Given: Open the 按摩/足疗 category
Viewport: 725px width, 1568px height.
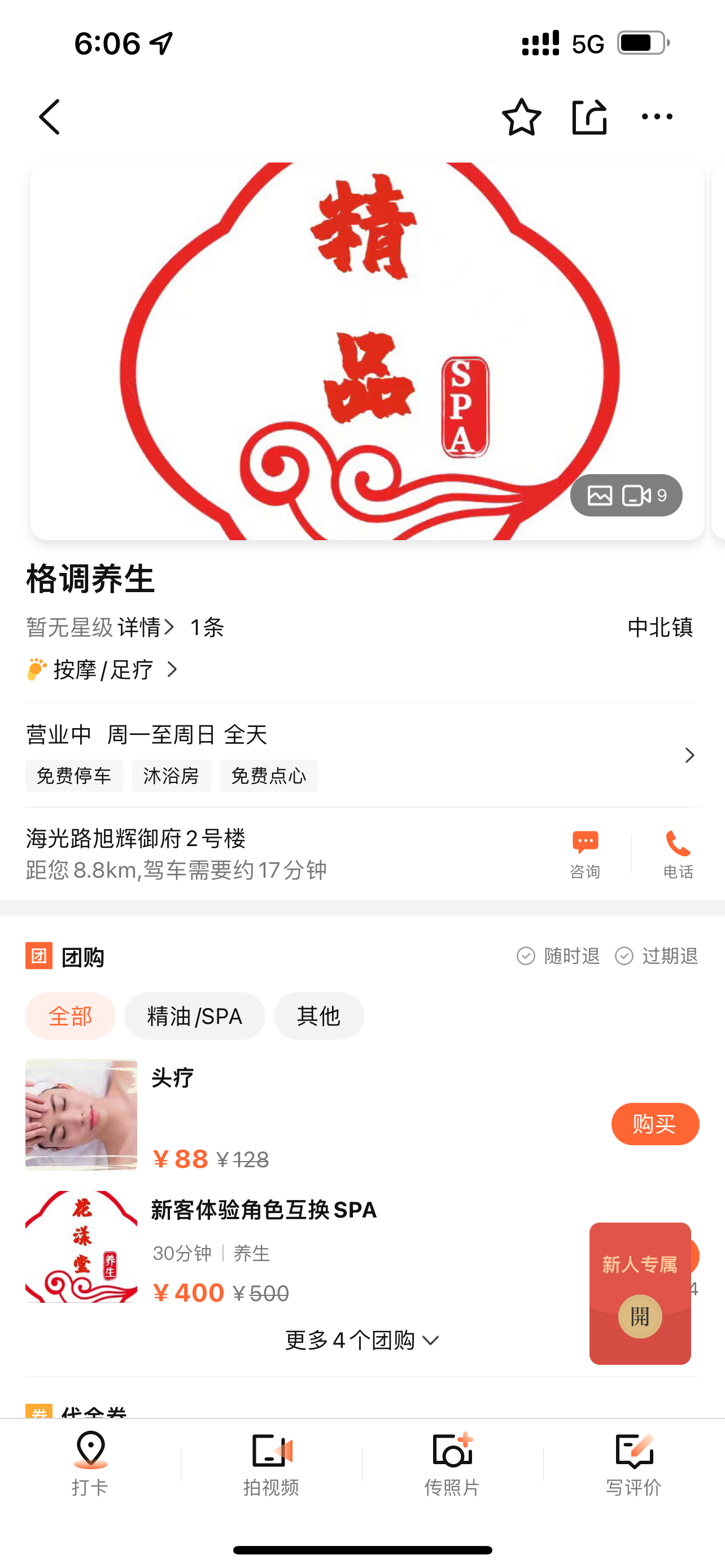Looking at the screenshot, I should pos(103,669).
